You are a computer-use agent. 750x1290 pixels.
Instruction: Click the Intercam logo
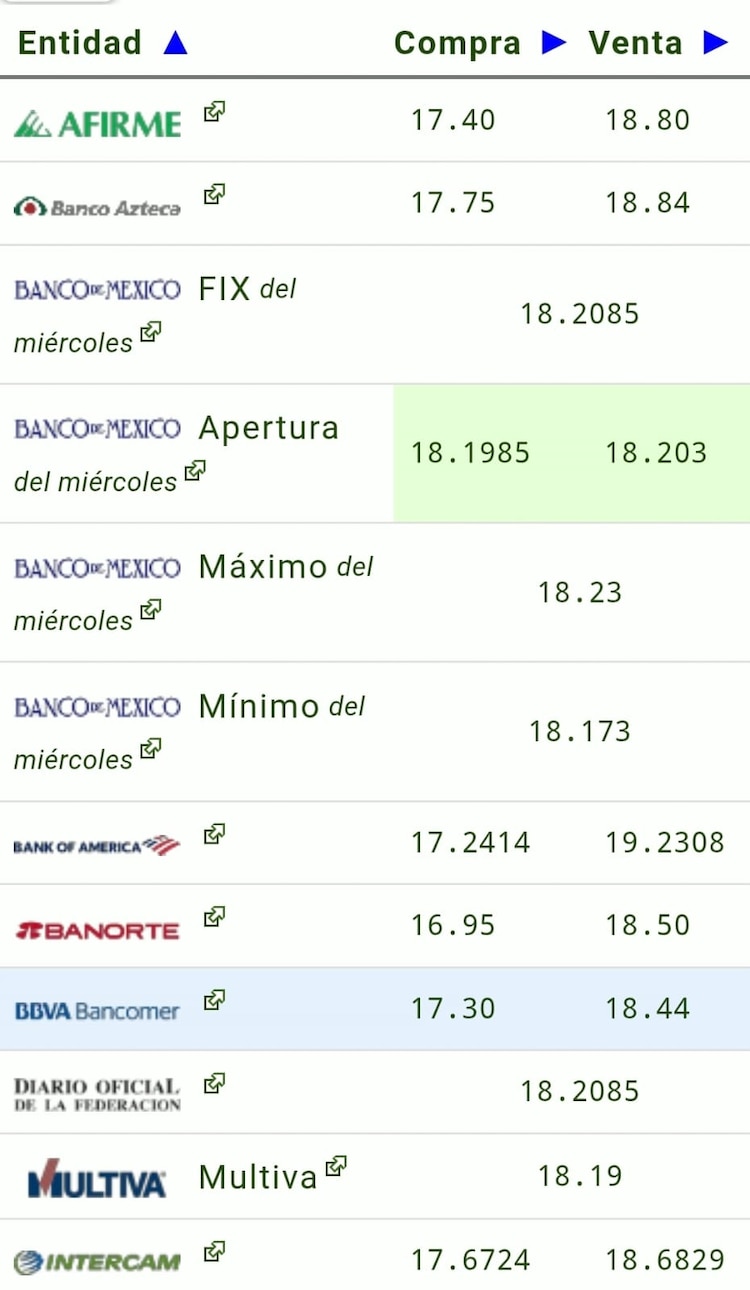(x=94, y=1259)
